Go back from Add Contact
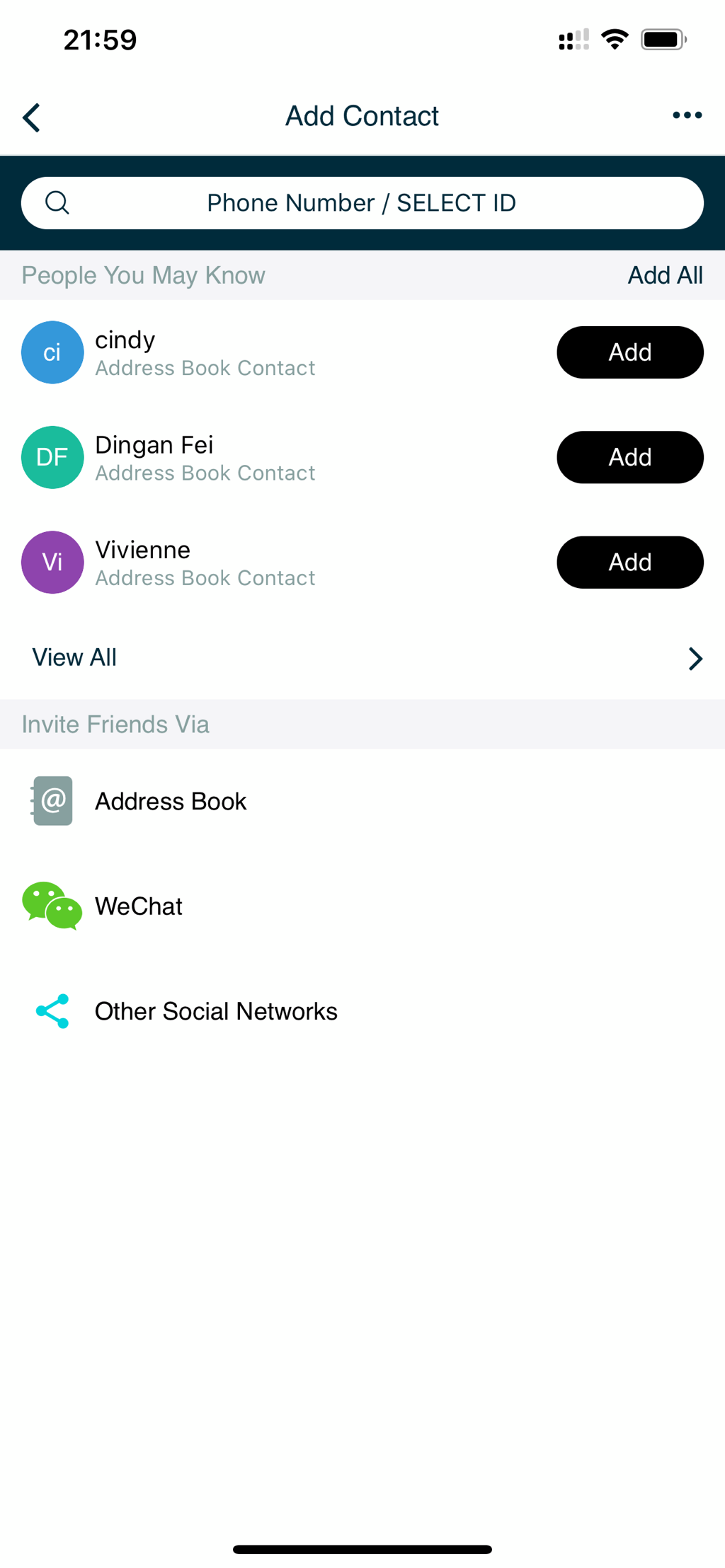Screen dimensions: 725x1568 point(32,117)
